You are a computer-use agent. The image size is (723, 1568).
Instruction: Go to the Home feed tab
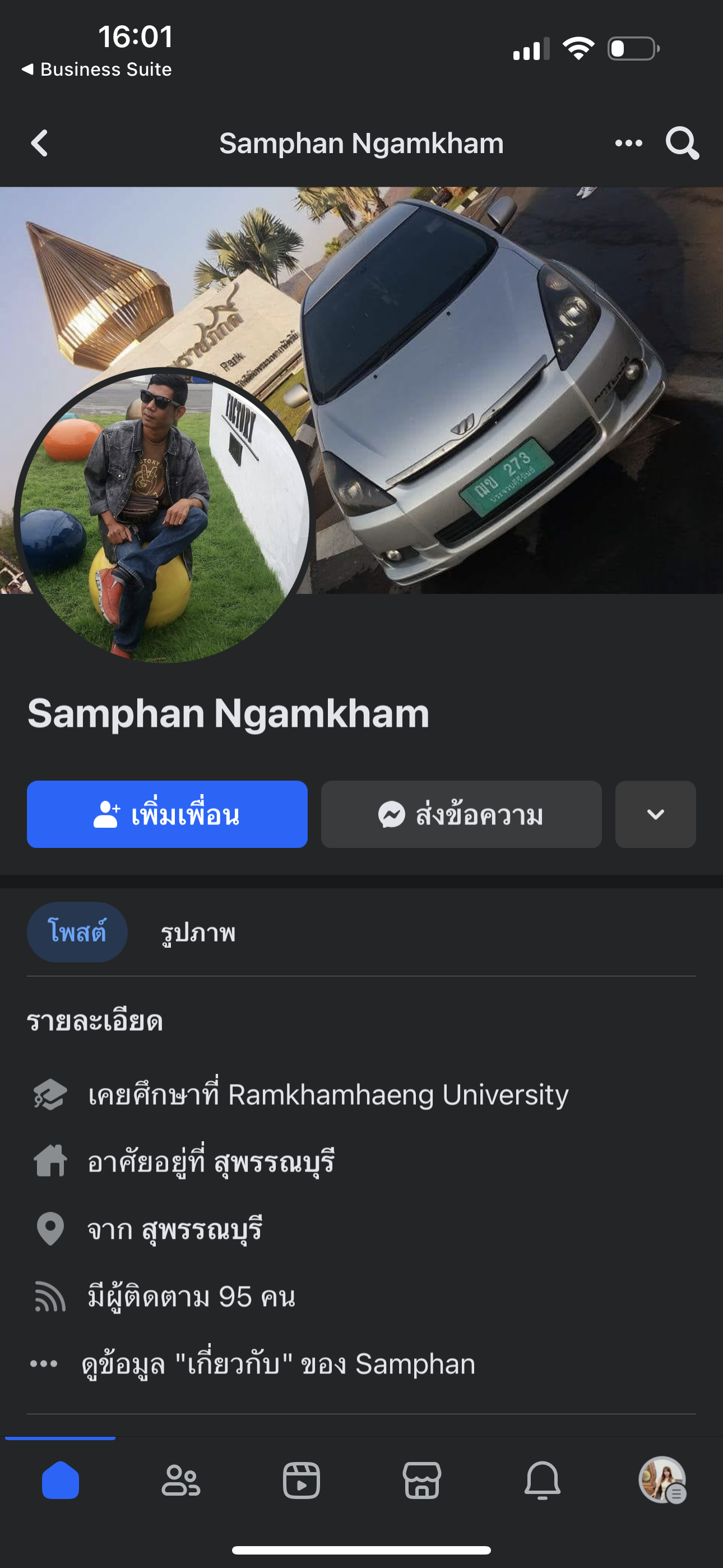click(x=61, y=1481)
